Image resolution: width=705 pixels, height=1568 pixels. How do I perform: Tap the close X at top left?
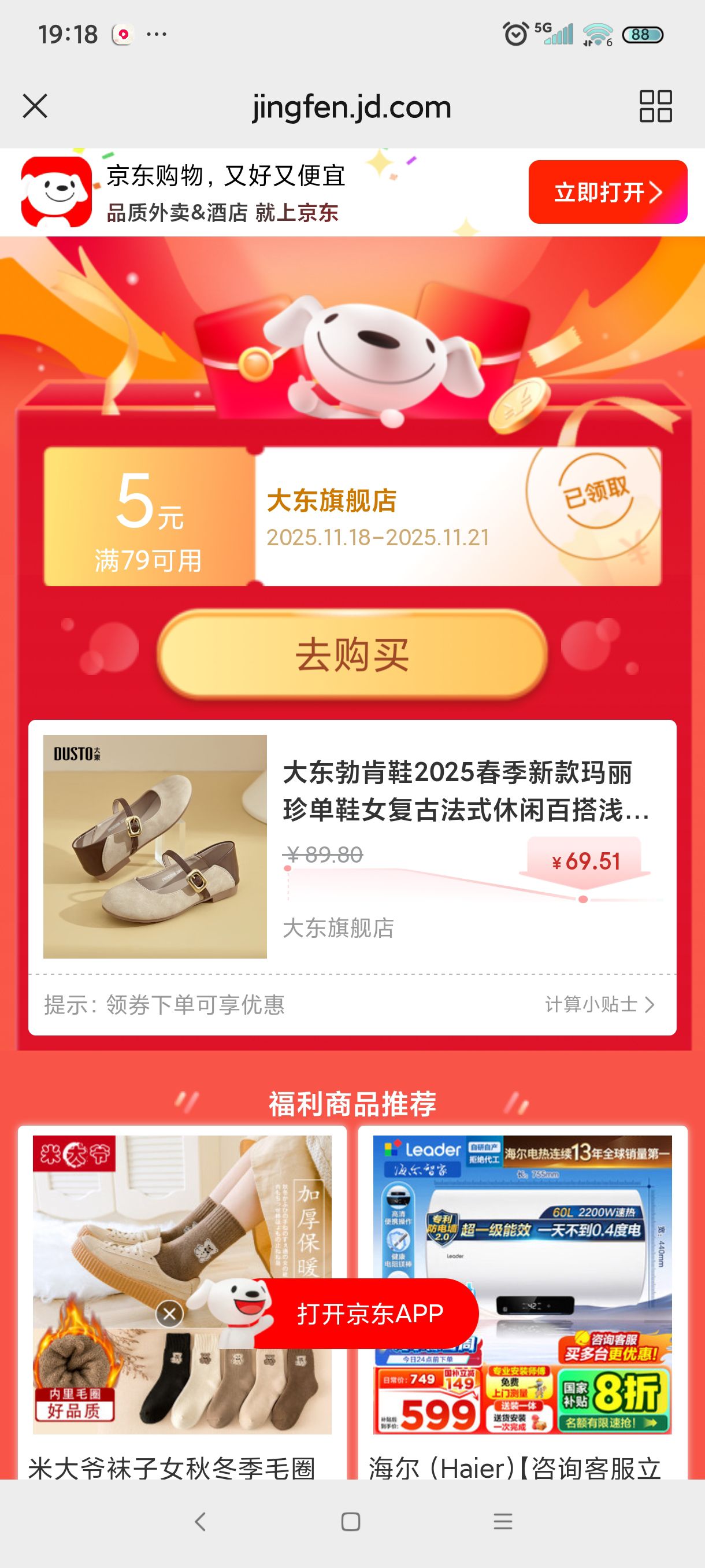click(x=35, y=105)
